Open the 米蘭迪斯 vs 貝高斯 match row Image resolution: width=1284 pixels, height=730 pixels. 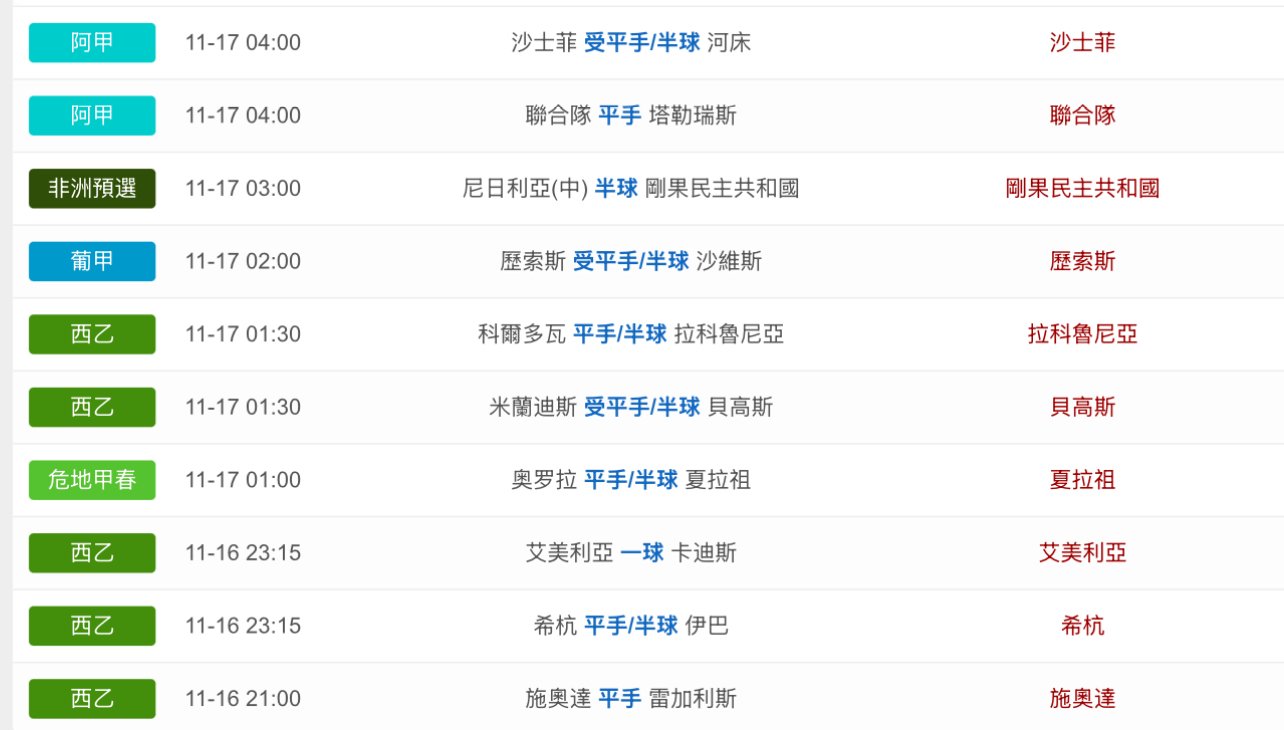[x=631, y=408]
